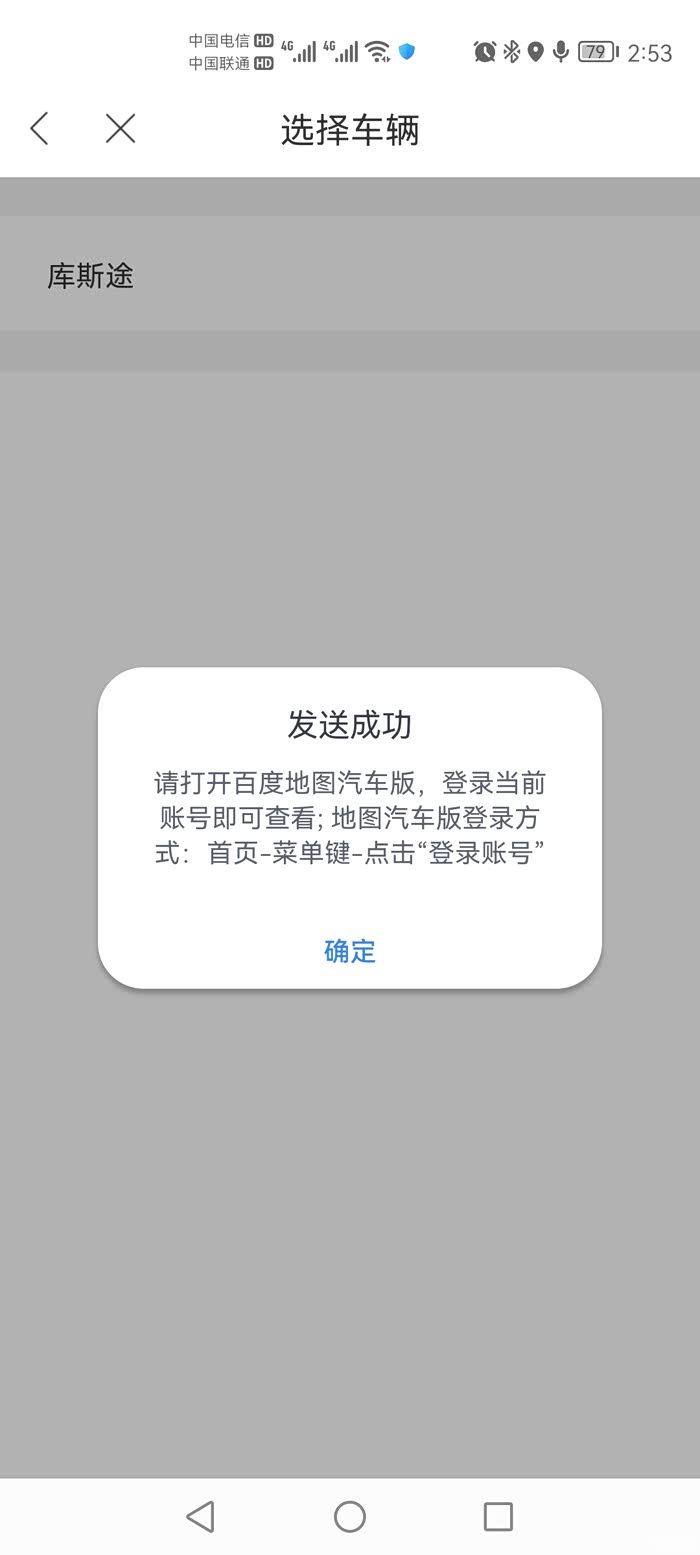Select the 库斯途 vehicle row
700x1555 pixels.
coord(350,274)
